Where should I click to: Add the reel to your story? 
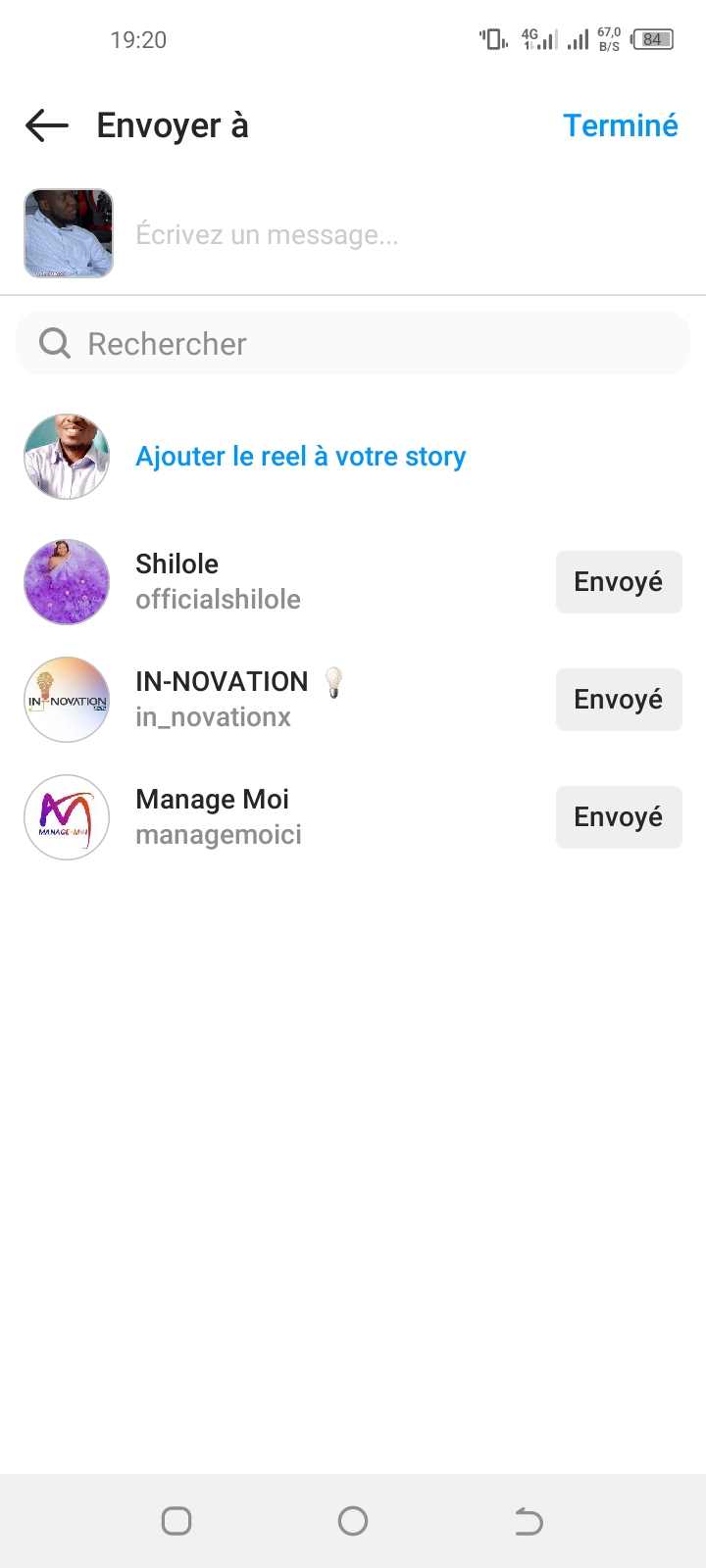click(x=300, y=457)
